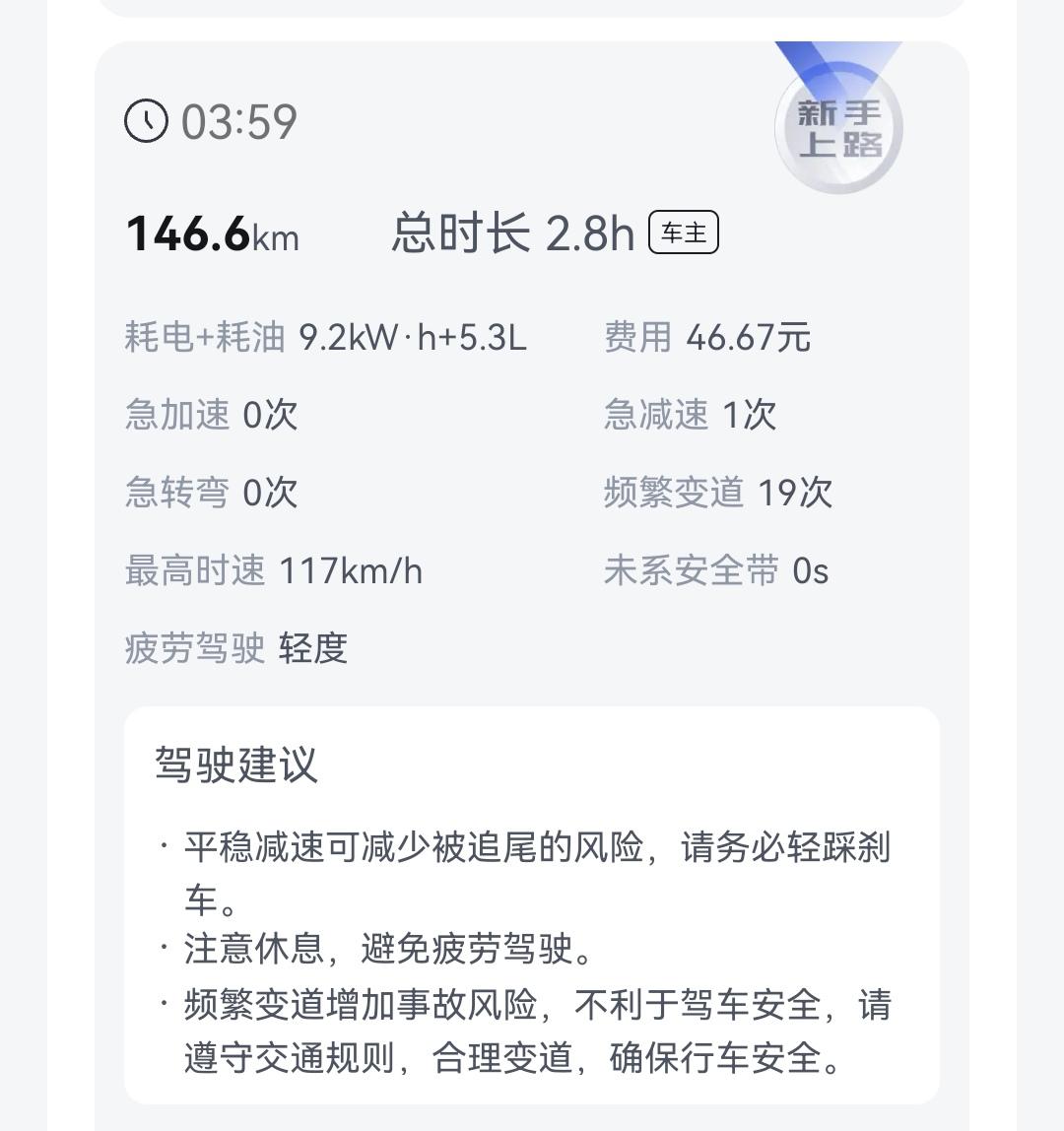Viewport: 1064px width, 1131px height.
Task: Toggle the 急减速 1次 stat item
Action: 689,415
